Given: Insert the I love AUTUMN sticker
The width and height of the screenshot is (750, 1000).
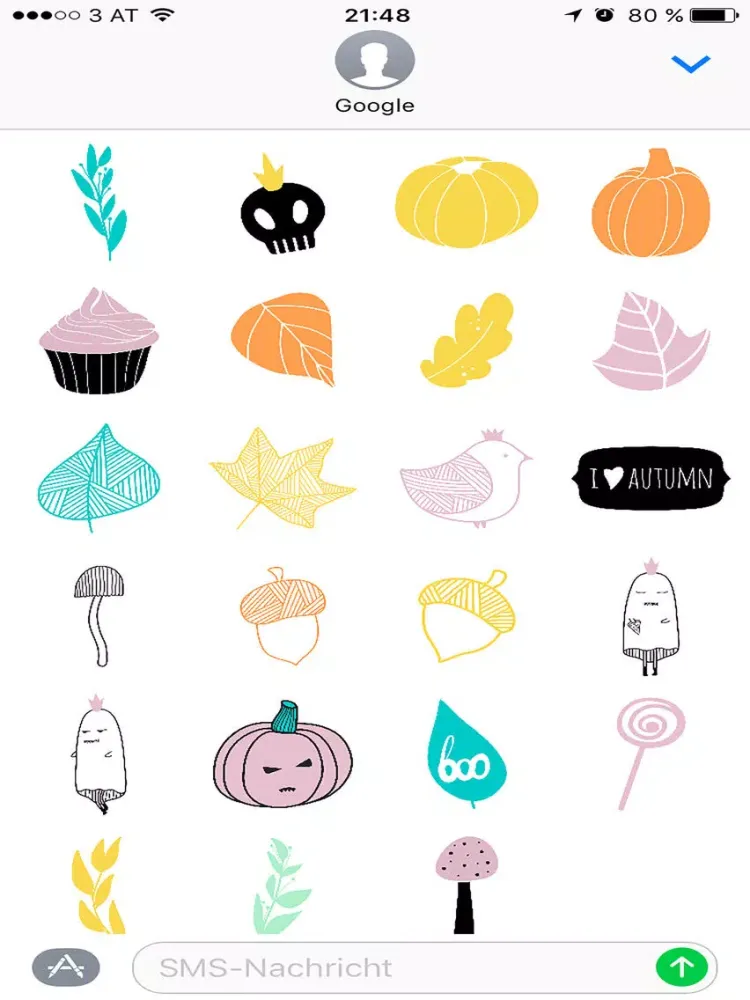Looking at the screenshot, I should coord(650,479).
